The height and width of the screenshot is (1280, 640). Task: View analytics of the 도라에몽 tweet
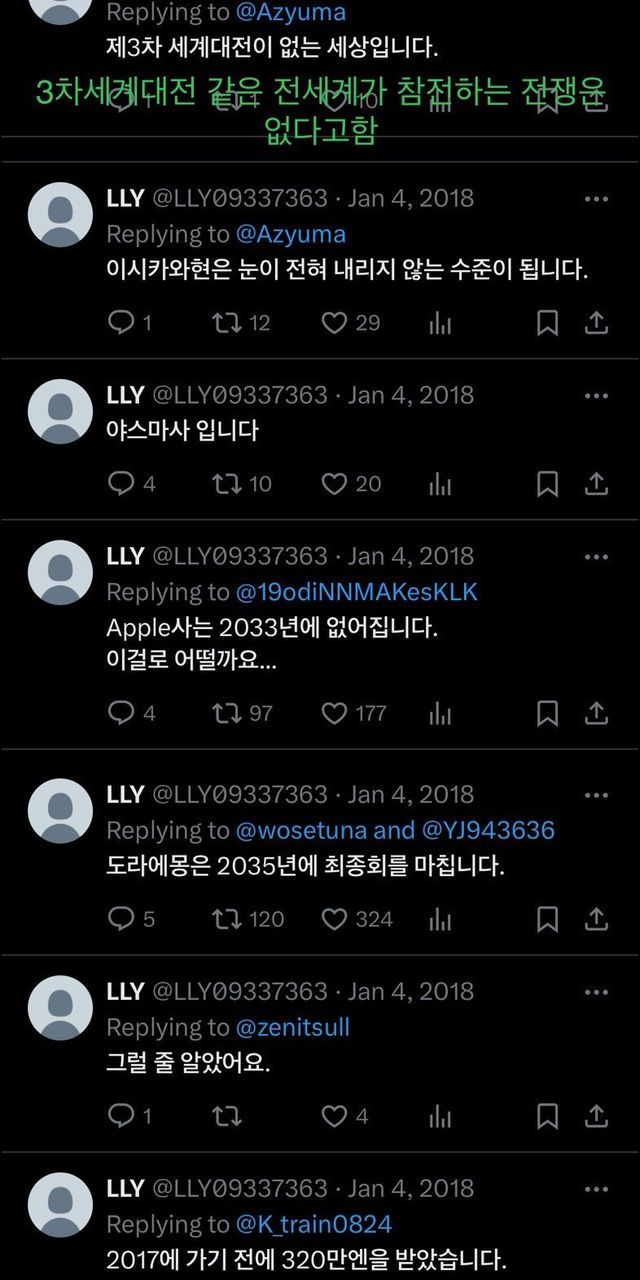[440, 919]
